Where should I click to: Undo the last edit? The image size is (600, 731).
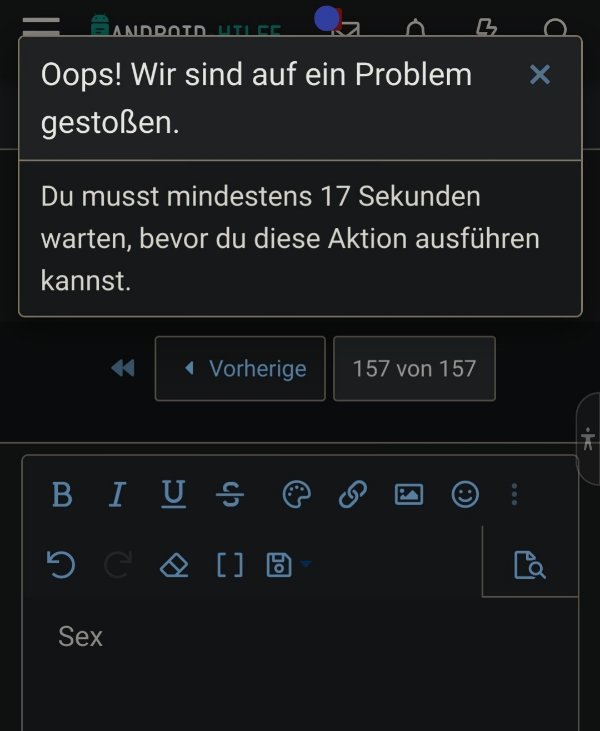tap(62, 566)
